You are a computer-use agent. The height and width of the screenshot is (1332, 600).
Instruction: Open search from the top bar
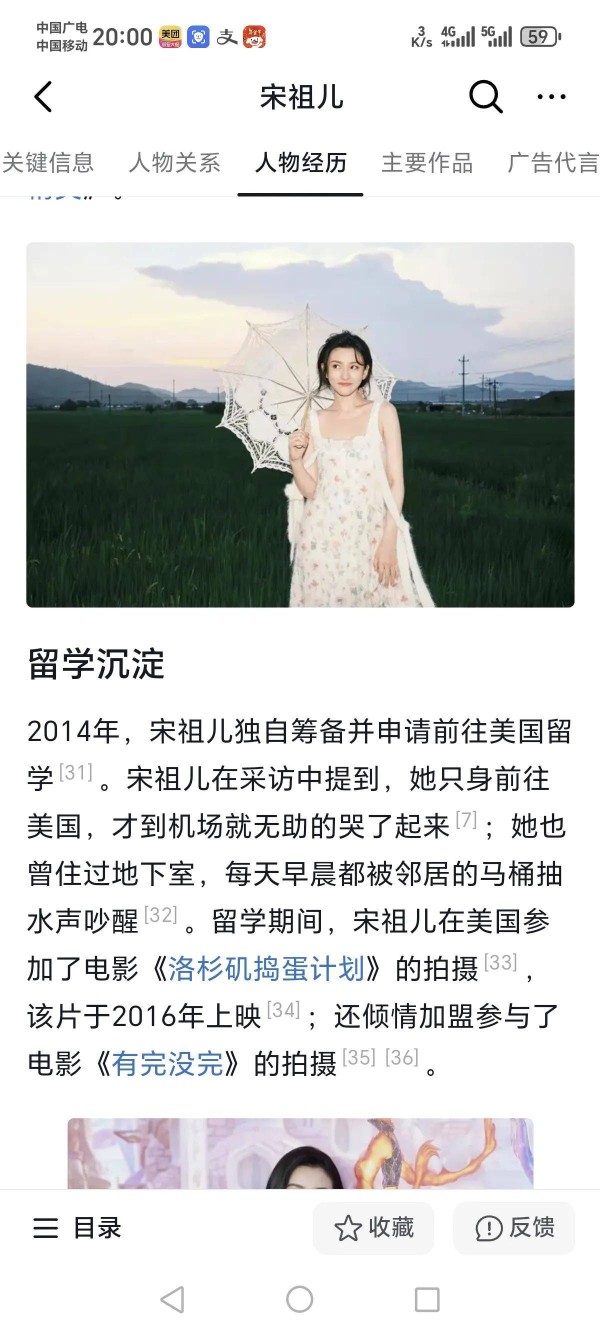tap(486, 97)
